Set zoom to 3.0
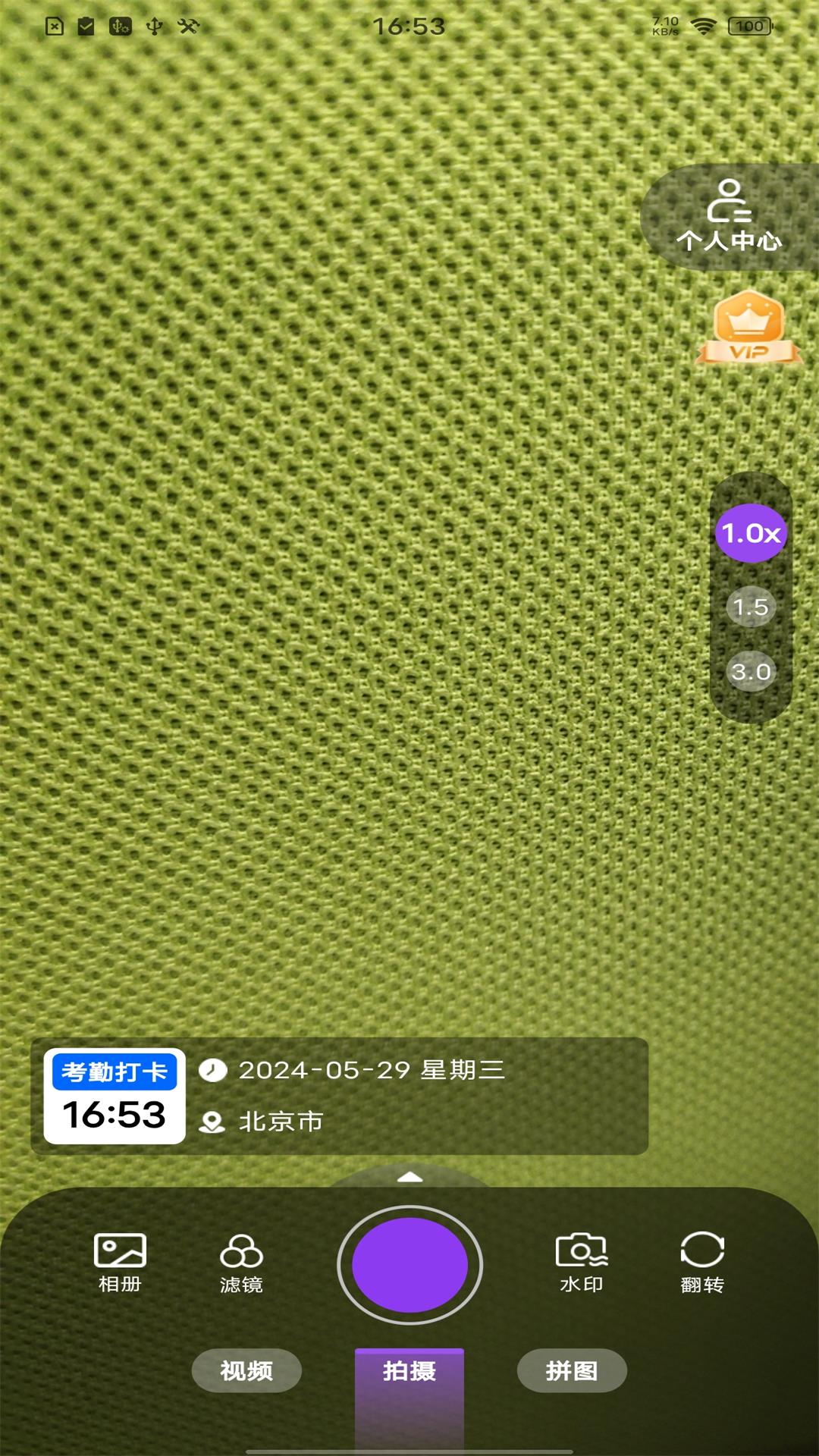 tap(751, 672)
